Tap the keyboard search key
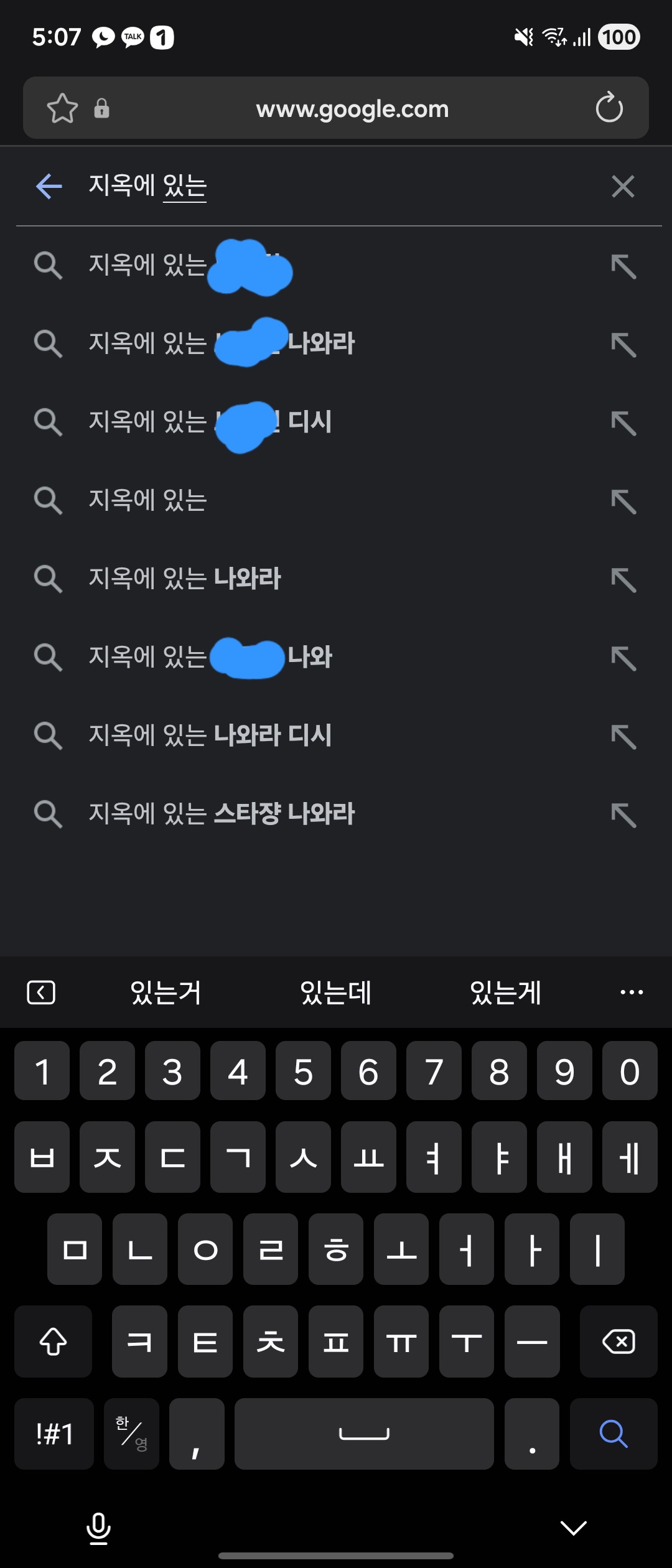The width and height of the screenshot is (672, 1568). coord(613,1434)
